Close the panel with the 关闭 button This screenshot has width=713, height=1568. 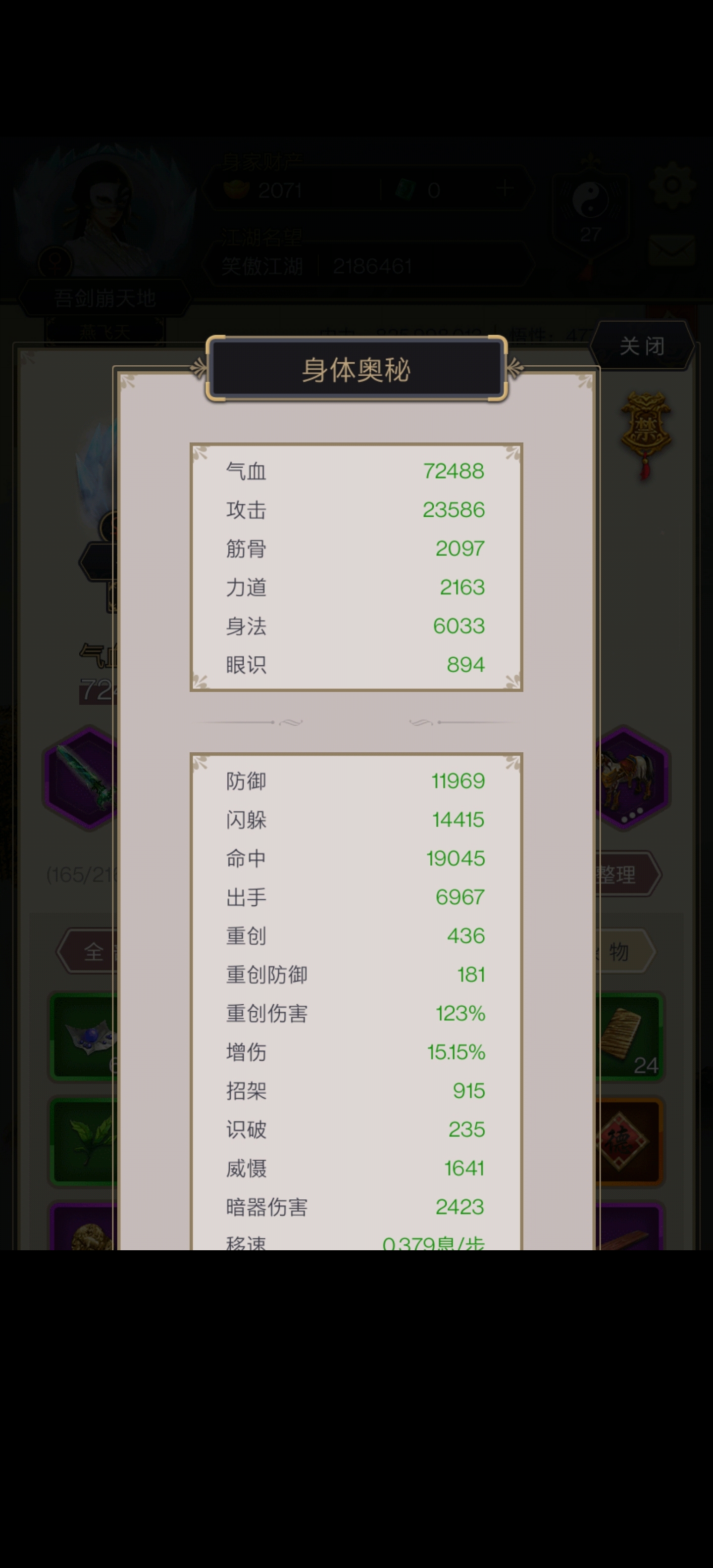coord(642,346)
